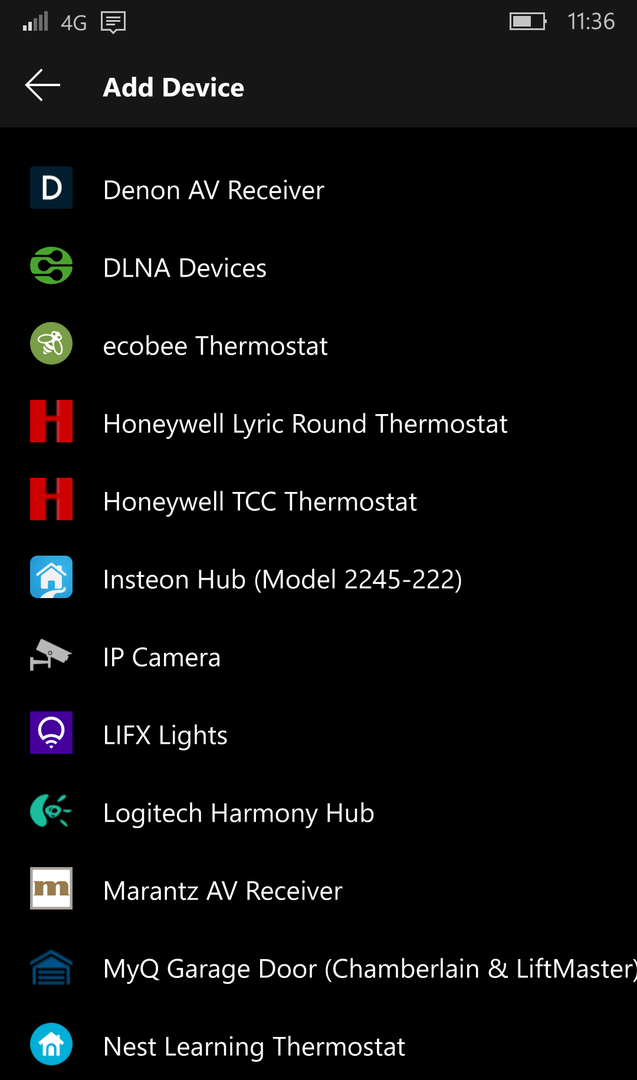This screenshot has height=1080, width=637.
Task: Pick Logitech Harmony Hub
Action: pos(238,814)
